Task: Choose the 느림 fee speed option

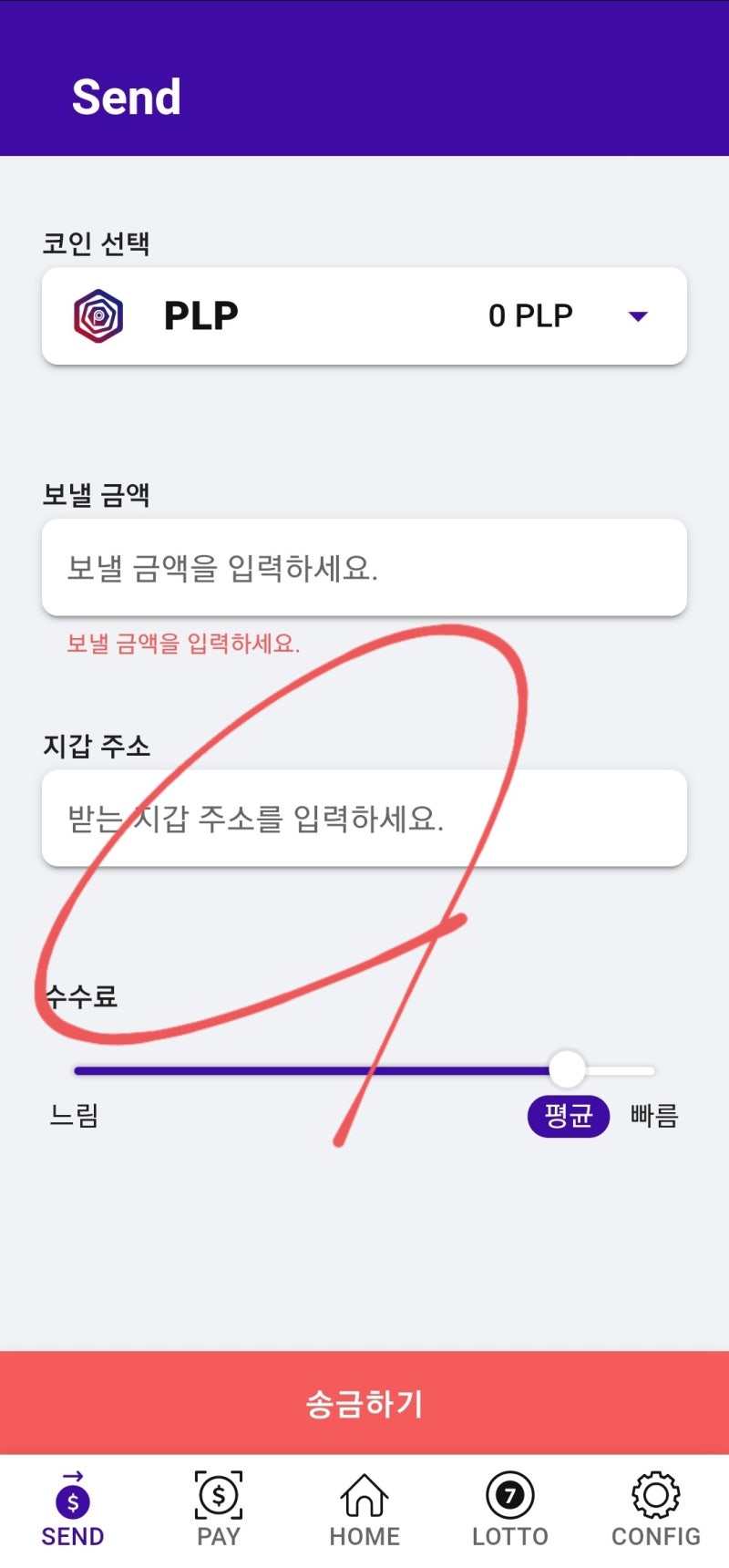Action: pos(77,1114)
